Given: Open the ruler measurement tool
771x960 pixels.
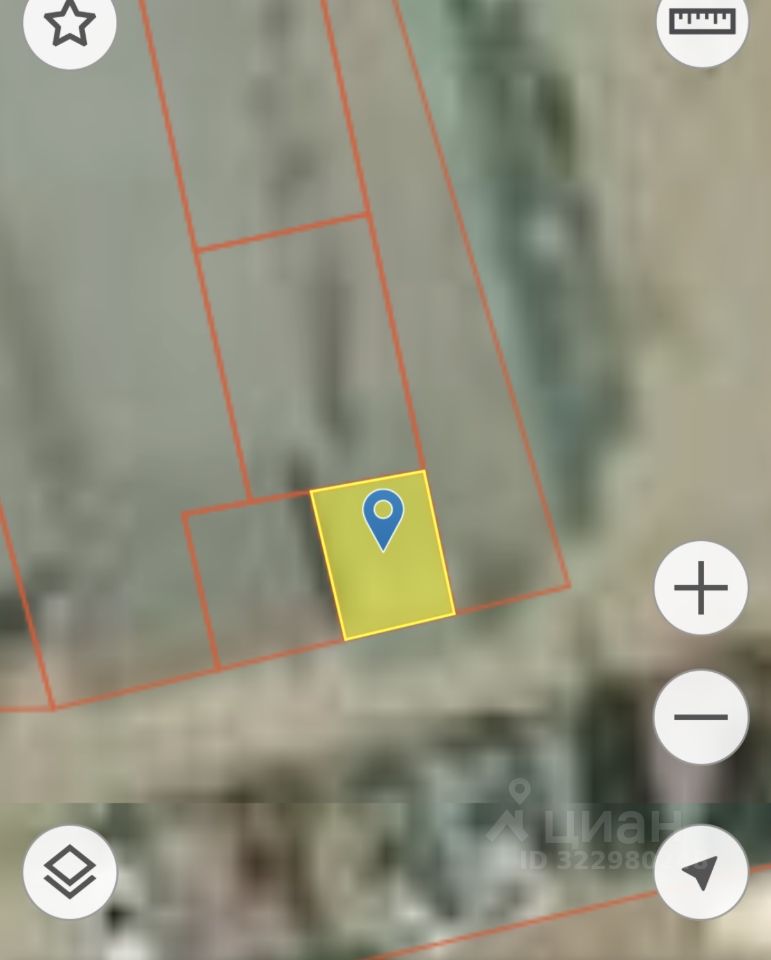Looking at the screenshot, I should click(x=702, y=22).
